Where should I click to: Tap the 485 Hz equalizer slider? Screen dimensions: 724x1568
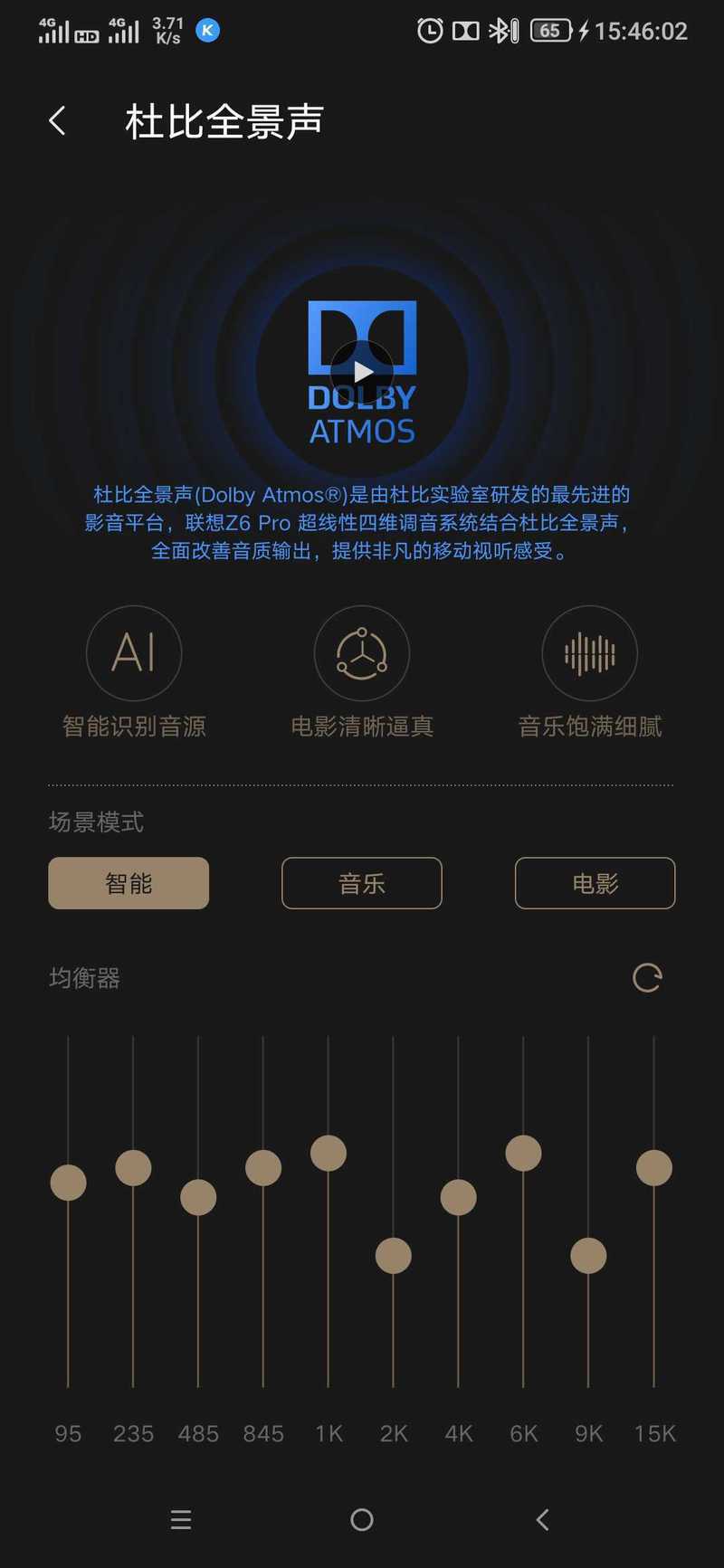coord(198,1197)
